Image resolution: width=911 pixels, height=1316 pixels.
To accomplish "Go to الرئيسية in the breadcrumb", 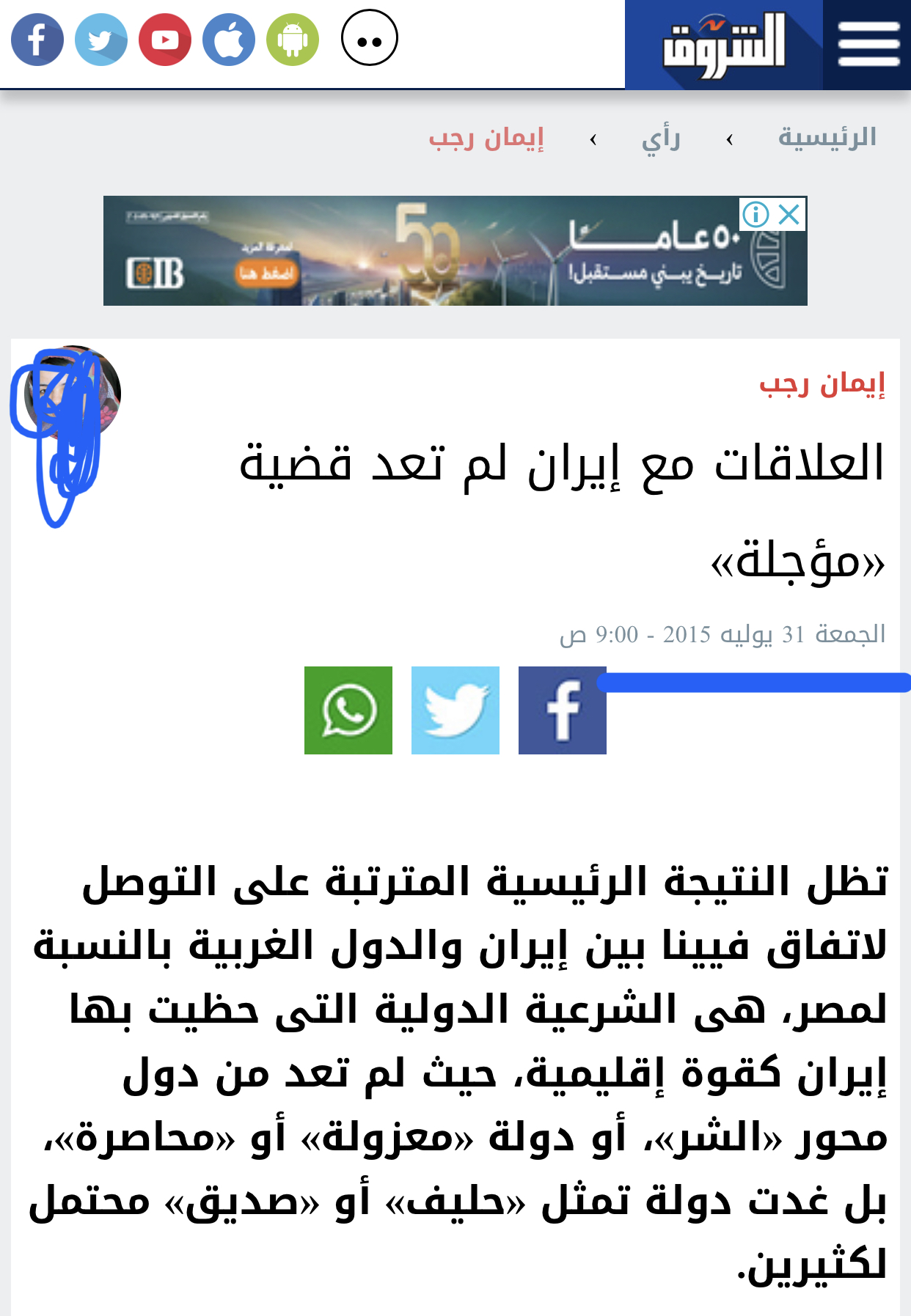I will [827, 137].
